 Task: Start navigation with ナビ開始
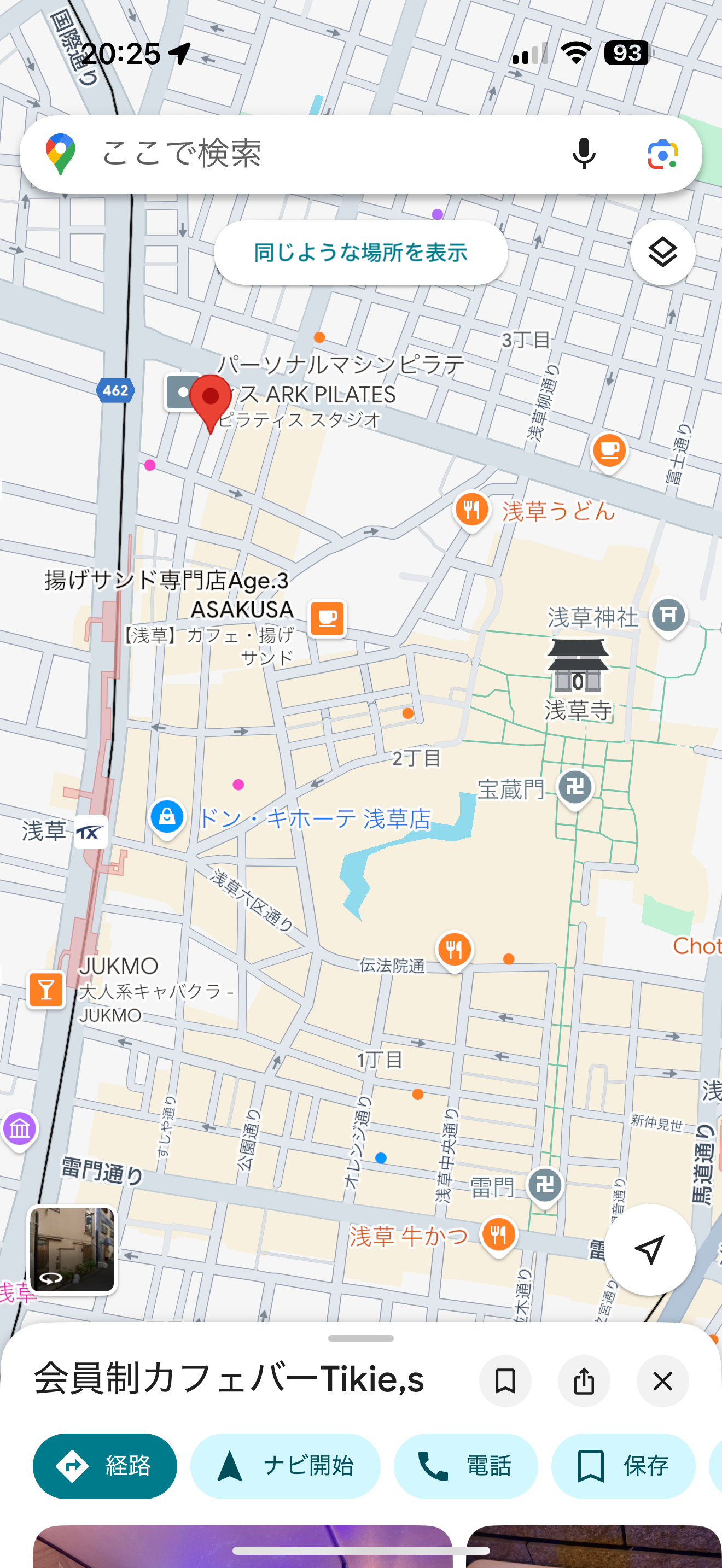[x=285, y=1466]
